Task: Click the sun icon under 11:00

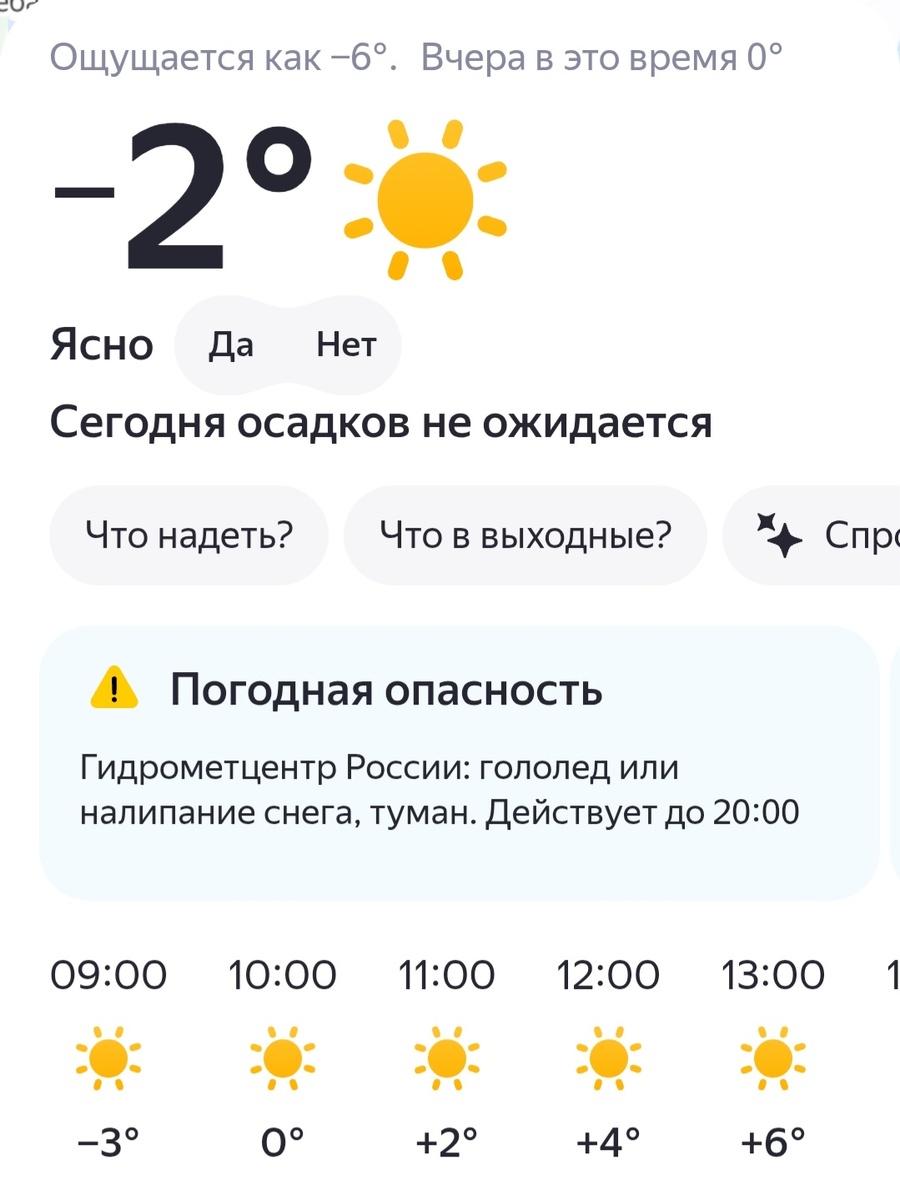Action: pyautogui.click(x=446, y=1057)
